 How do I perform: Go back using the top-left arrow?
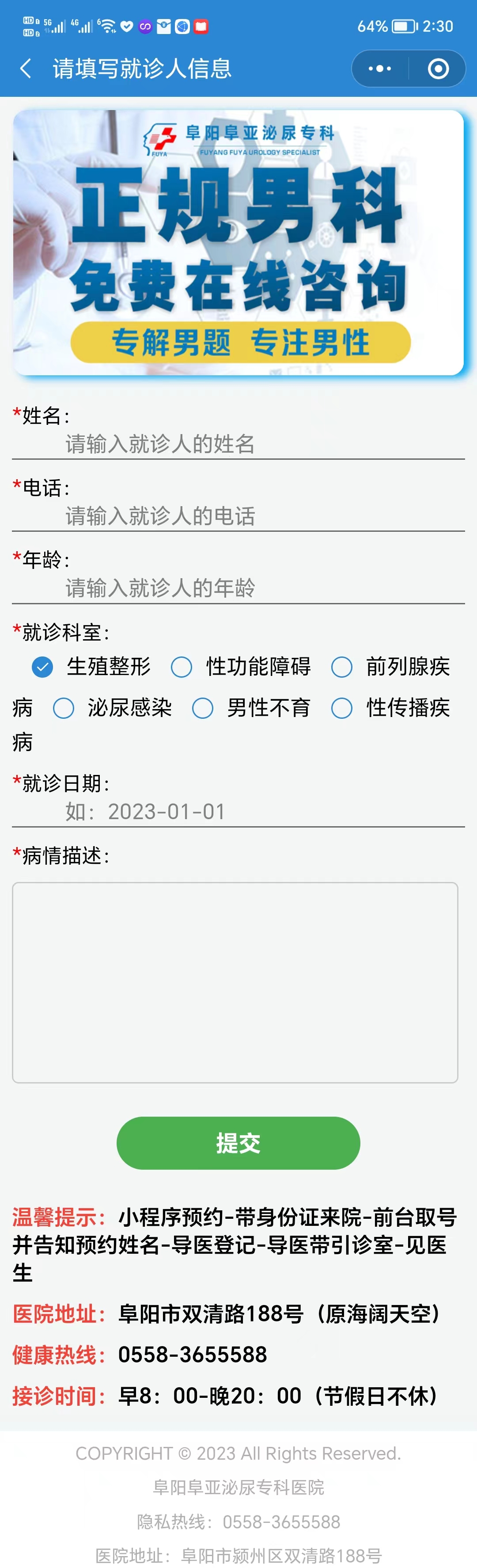26,68
